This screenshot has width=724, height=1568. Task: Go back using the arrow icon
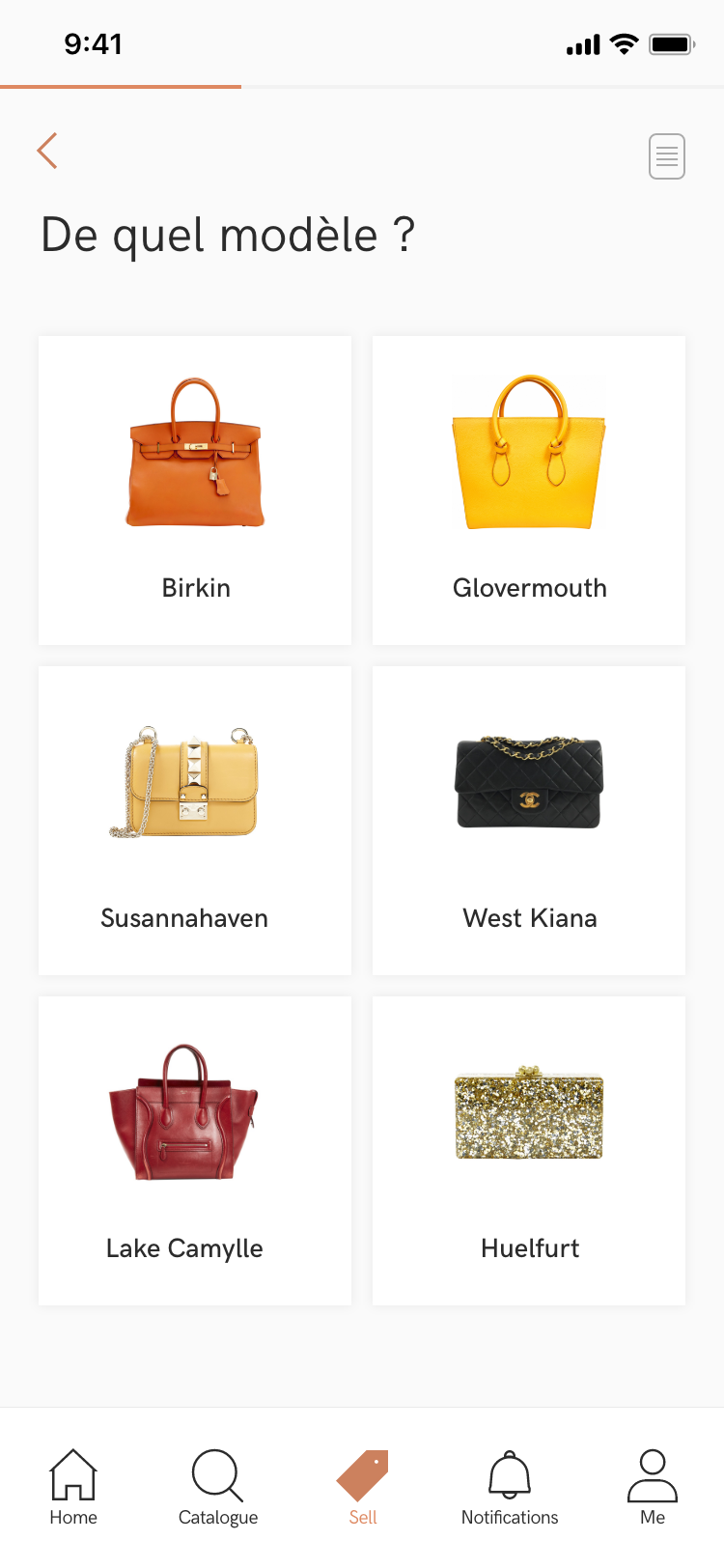[x=47, y=151]
